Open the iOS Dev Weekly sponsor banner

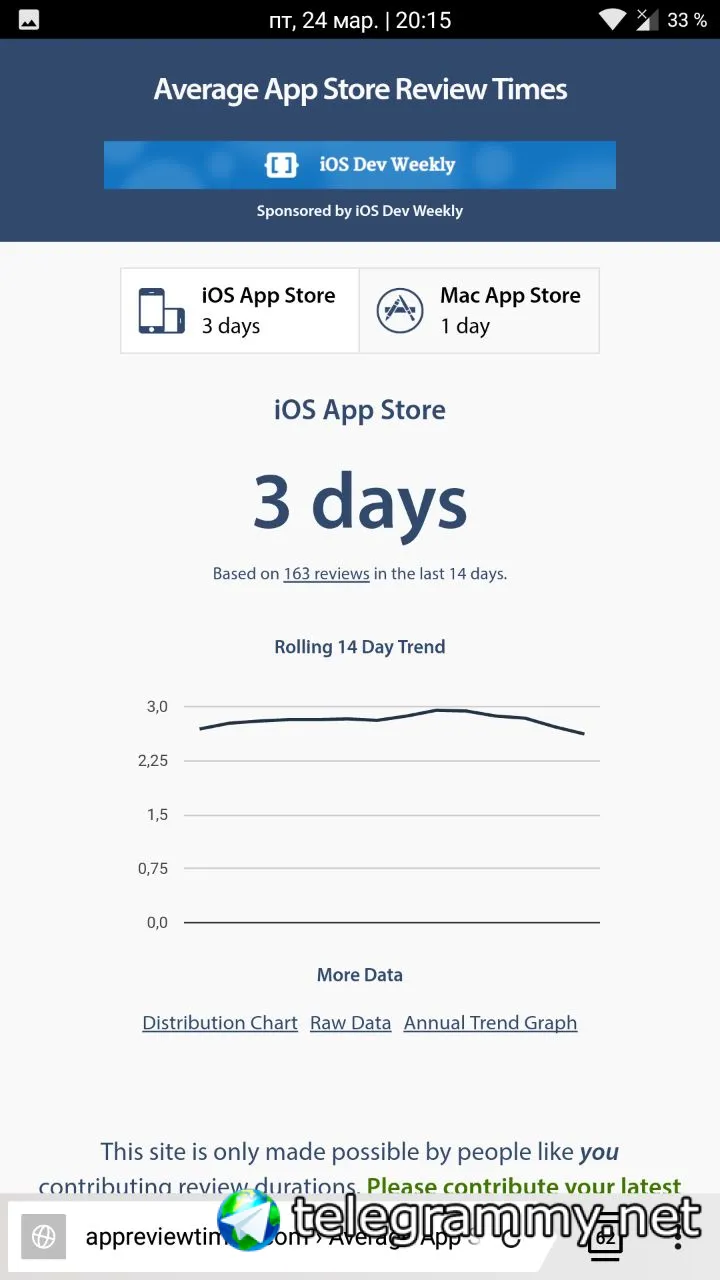[360, 165]
